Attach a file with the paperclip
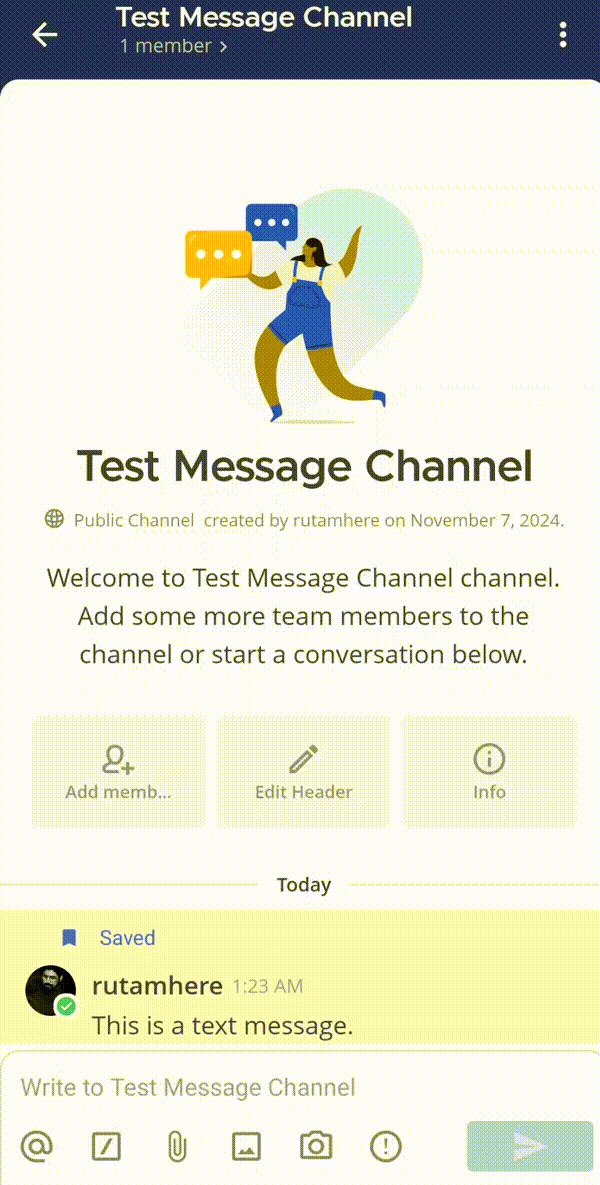Image resolution: width=600 pixels, height=1185 pixels. pyautogui.click(x=176, y=1146)
